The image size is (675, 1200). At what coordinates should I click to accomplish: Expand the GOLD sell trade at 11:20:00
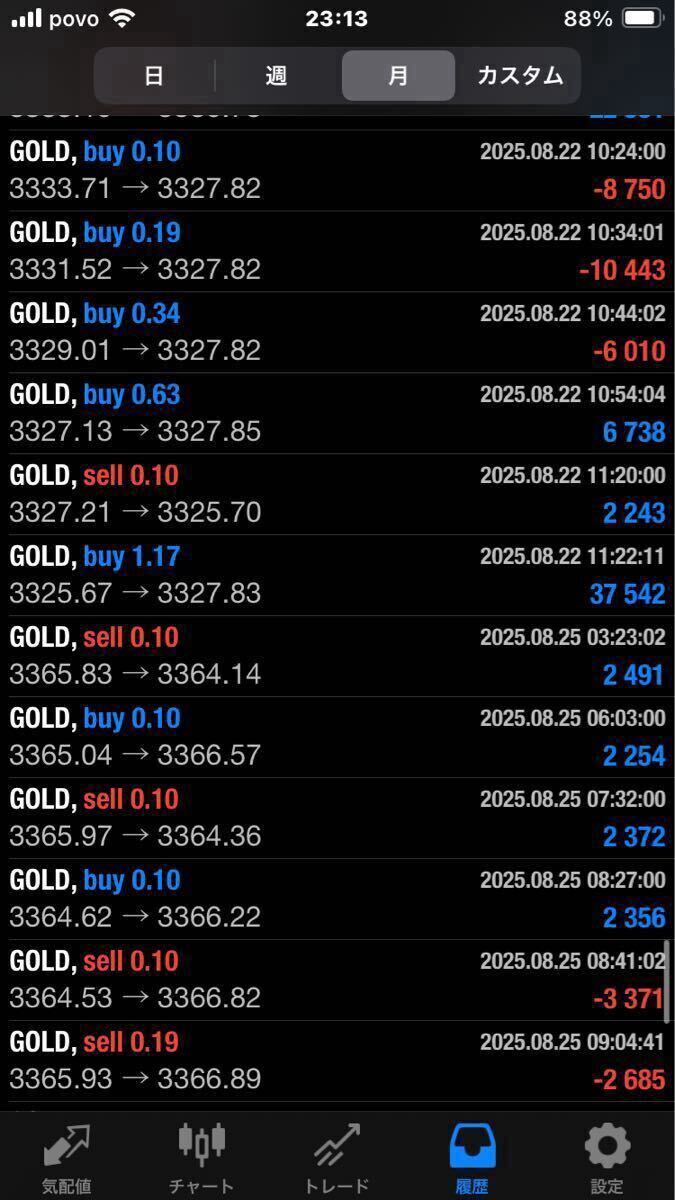337,494
